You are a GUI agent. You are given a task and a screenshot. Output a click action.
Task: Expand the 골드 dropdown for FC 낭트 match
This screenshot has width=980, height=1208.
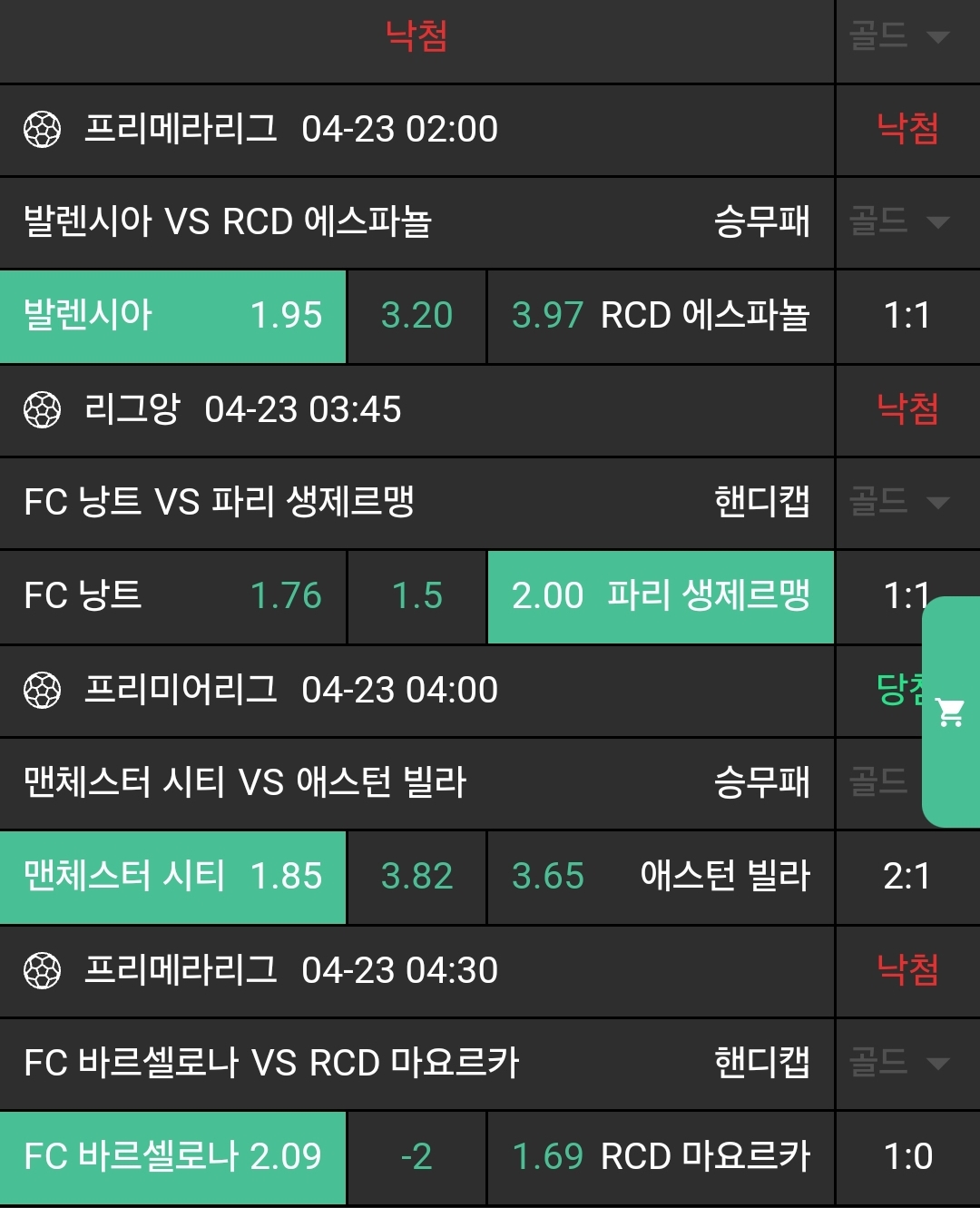(x=899, y=502)
